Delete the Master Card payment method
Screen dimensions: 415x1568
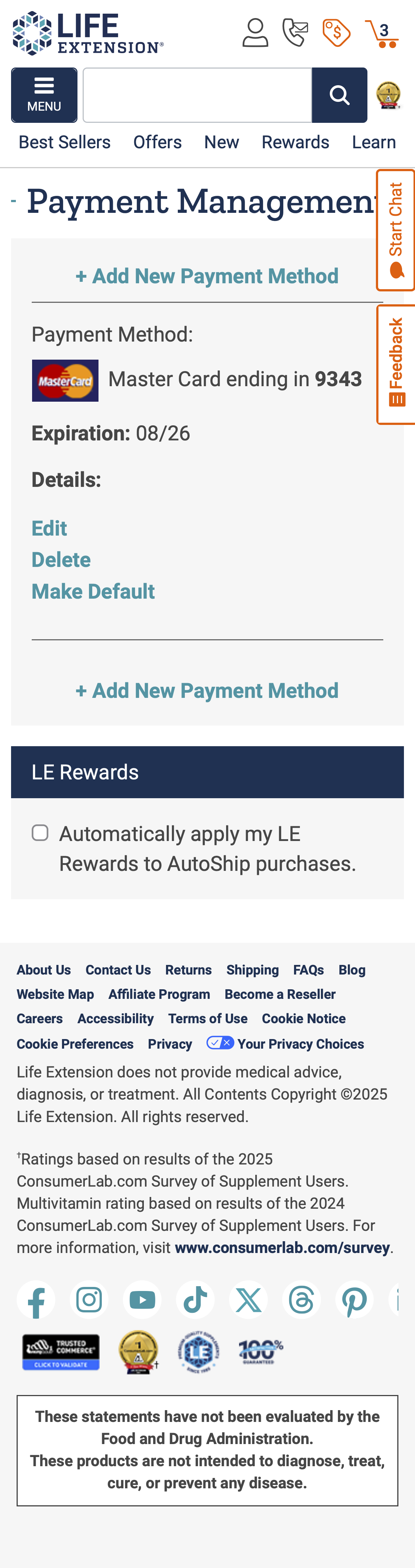tap(61, 560)
